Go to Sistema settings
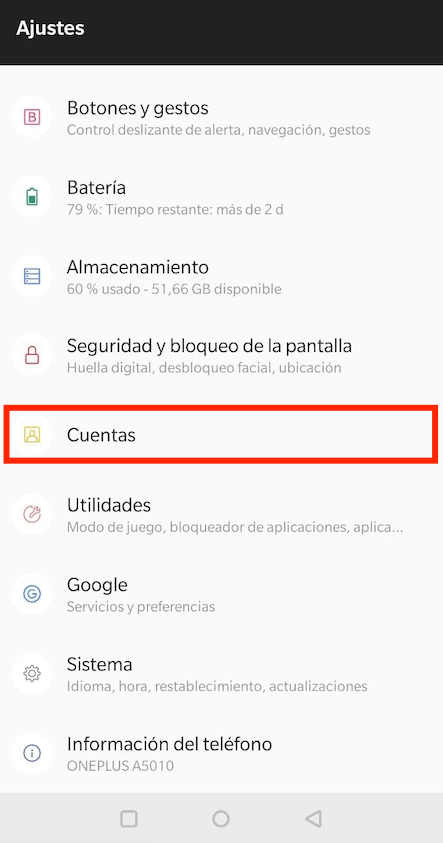Viewport: 443px width, 843px height. click(x=222, y=674)
